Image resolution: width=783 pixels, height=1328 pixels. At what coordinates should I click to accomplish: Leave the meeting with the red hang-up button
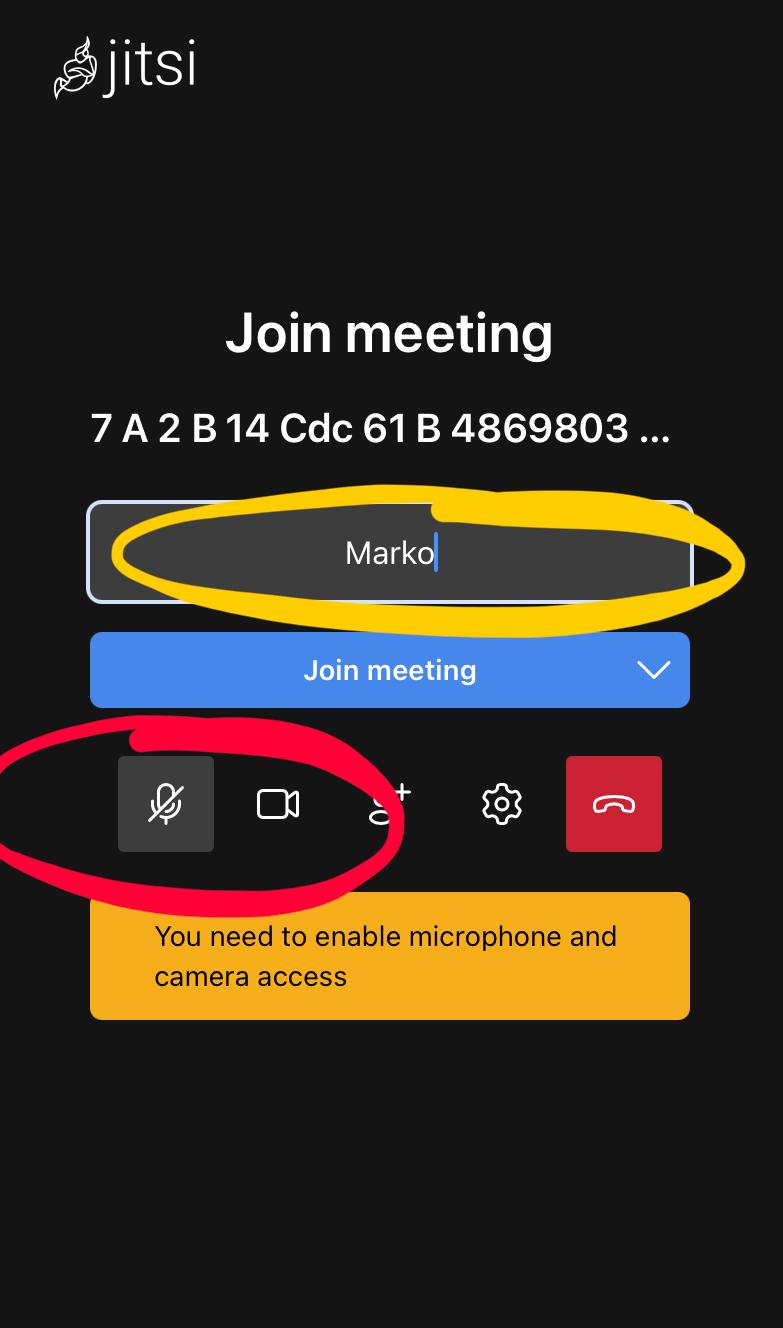pos(614,804)
